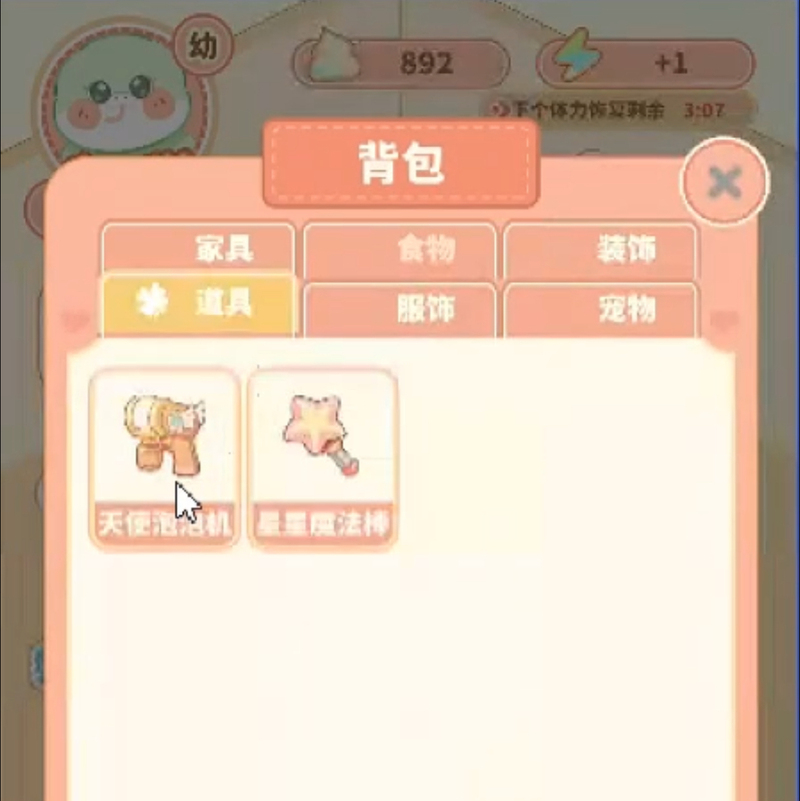
Task: Switch to the 装饰 tab
Action: [x=601, y=249]
